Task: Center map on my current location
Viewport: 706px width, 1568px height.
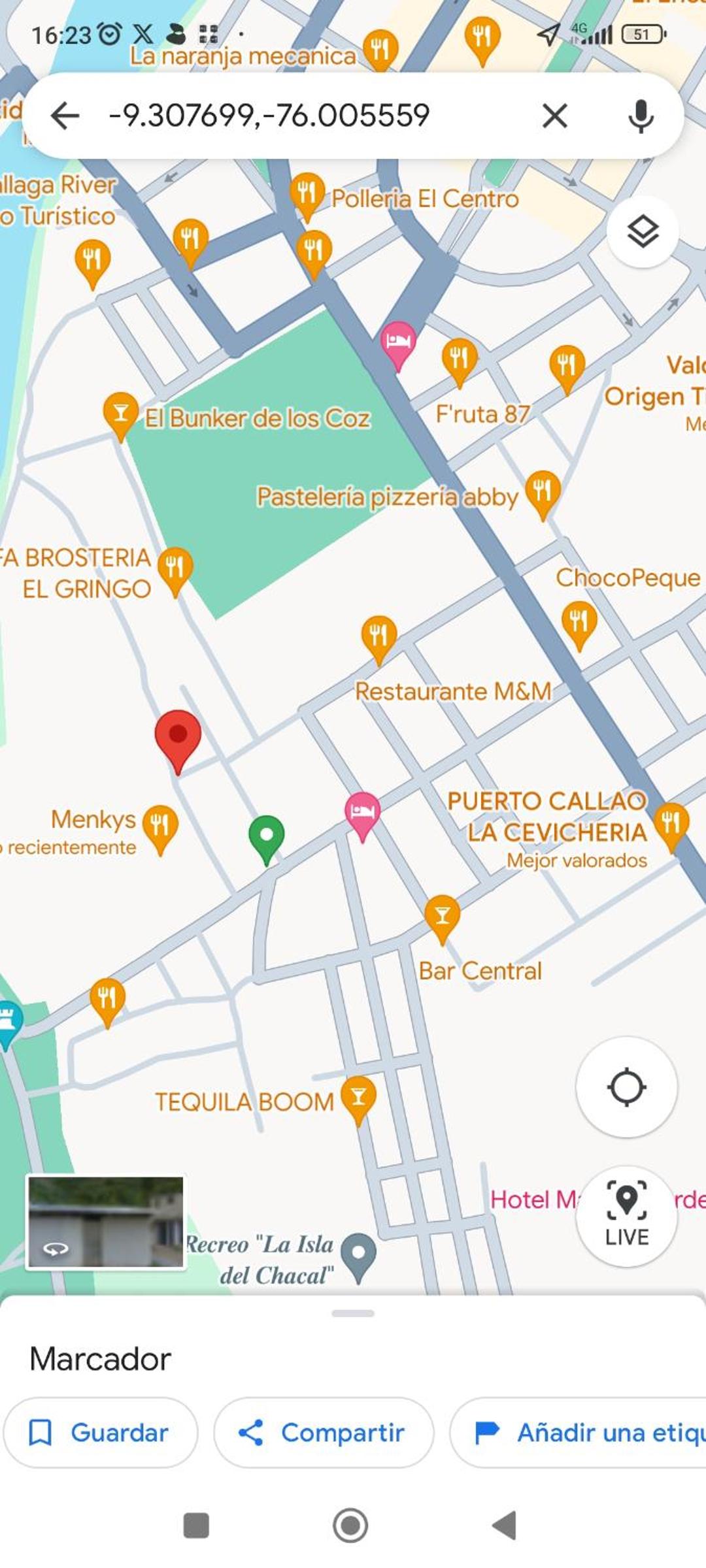Action: 626,1087
